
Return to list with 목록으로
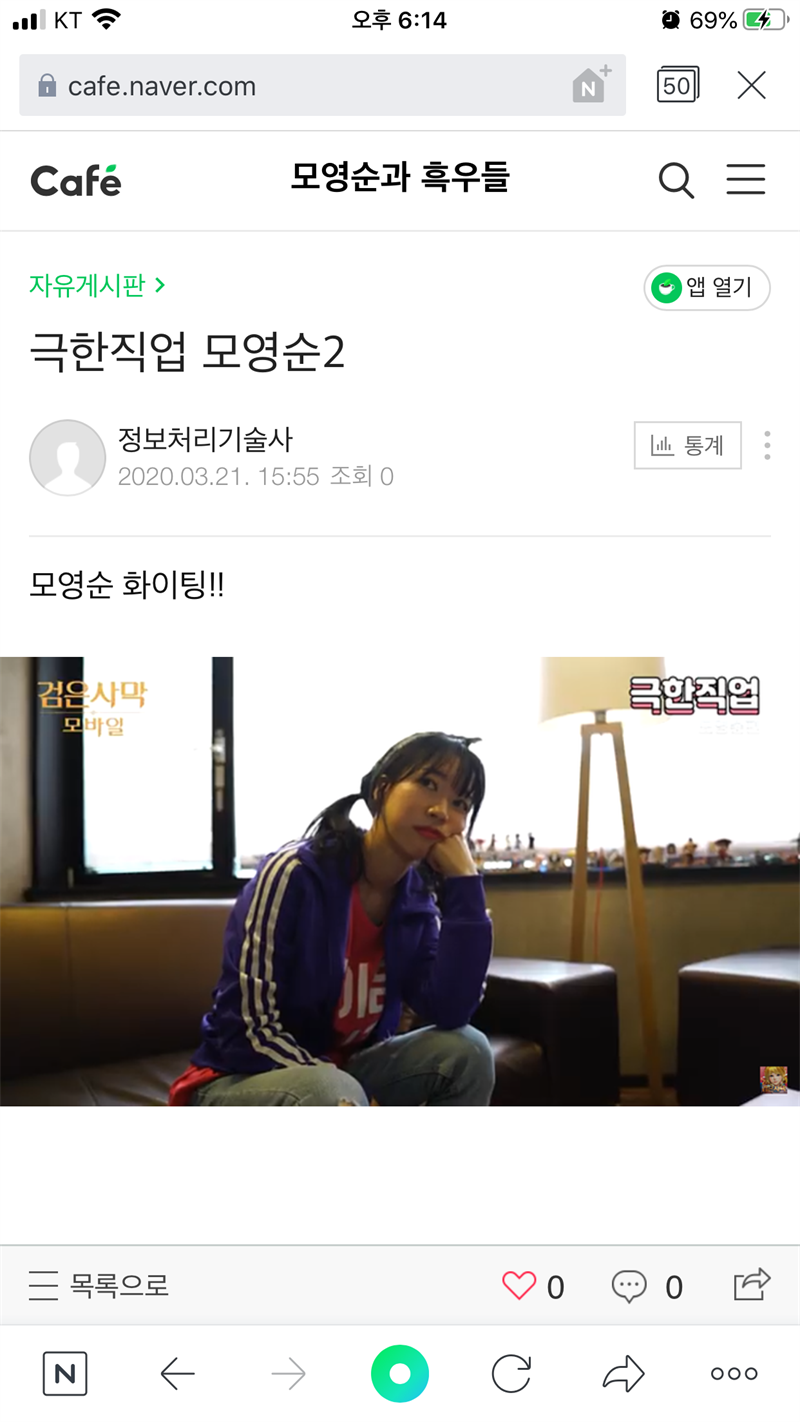click(x=99, y=1285)
